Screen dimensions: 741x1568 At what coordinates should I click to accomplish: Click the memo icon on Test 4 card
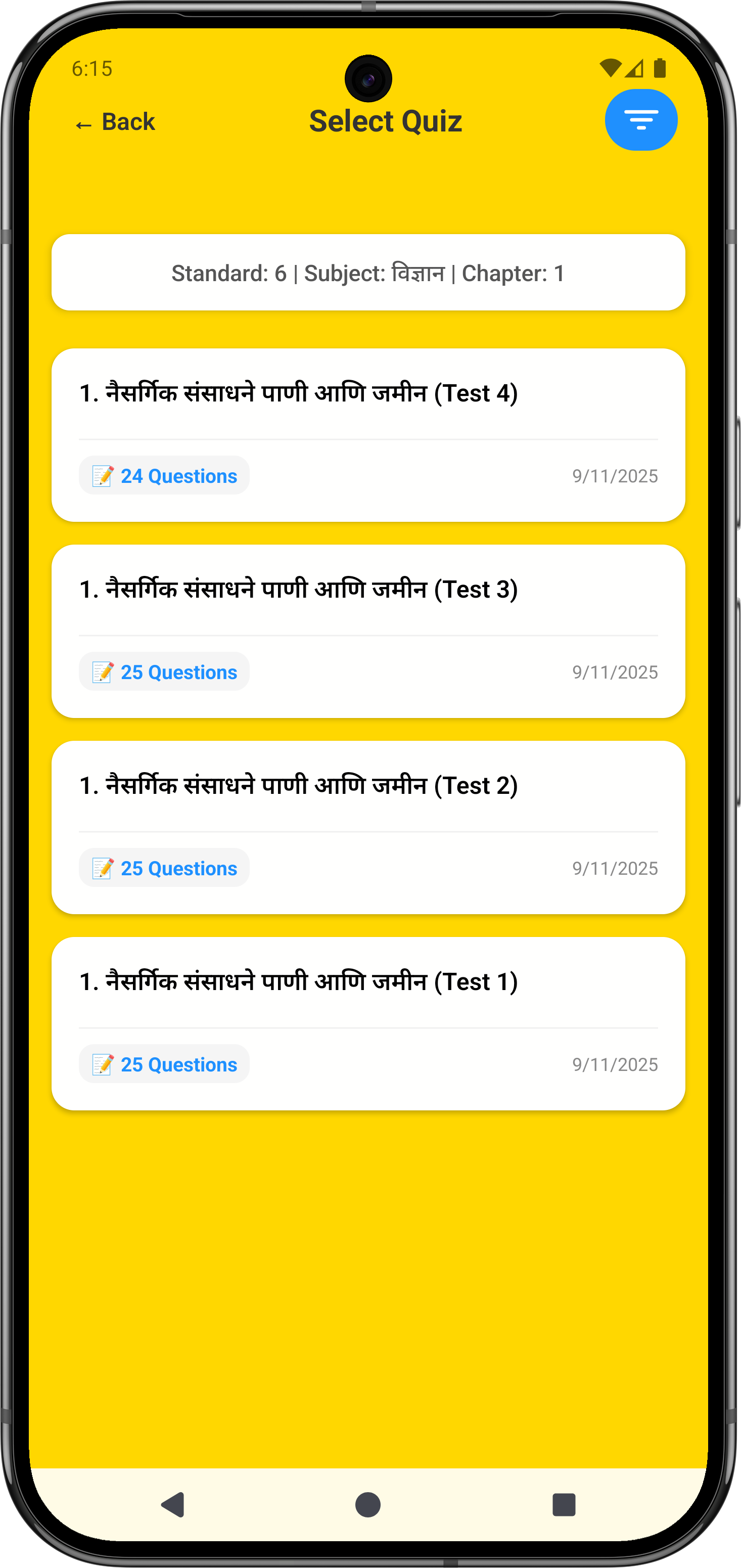point(102,475)
